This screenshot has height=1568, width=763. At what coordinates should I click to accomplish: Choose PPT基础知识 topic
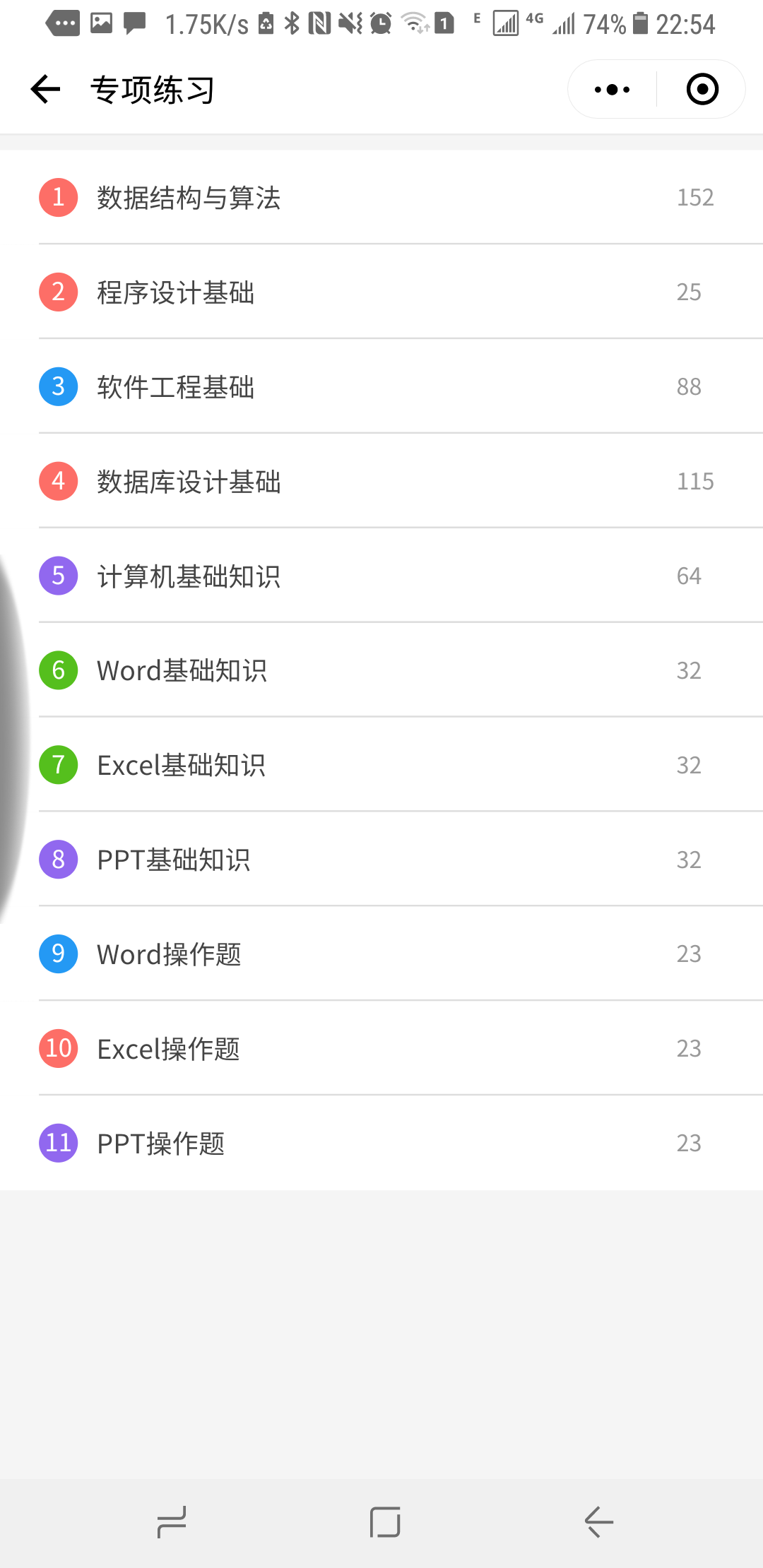pyautogui.click(x=381, y=860)
